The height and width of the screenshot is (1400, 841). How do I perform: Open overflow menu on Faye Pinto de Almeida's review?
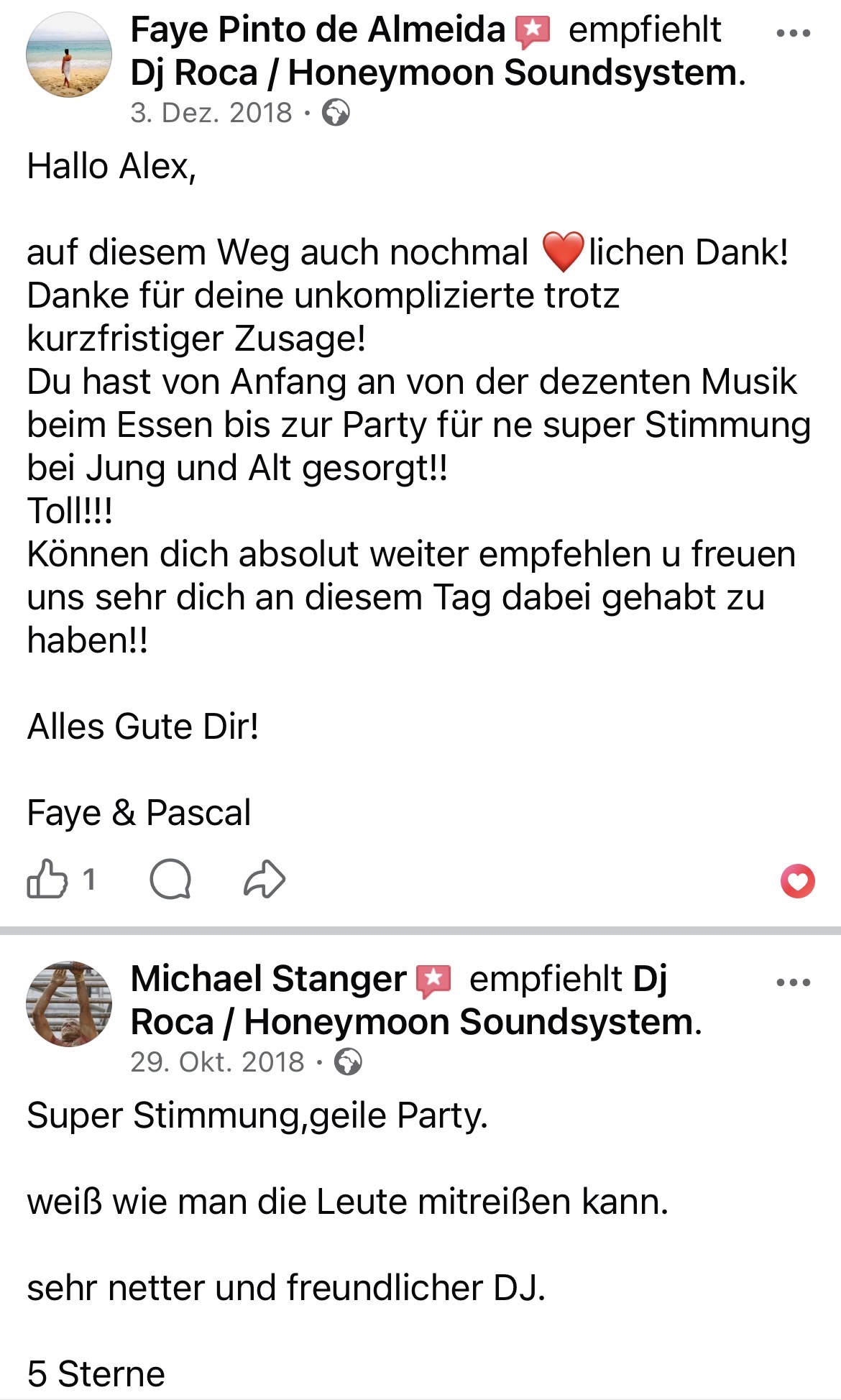tap(793, 33)
